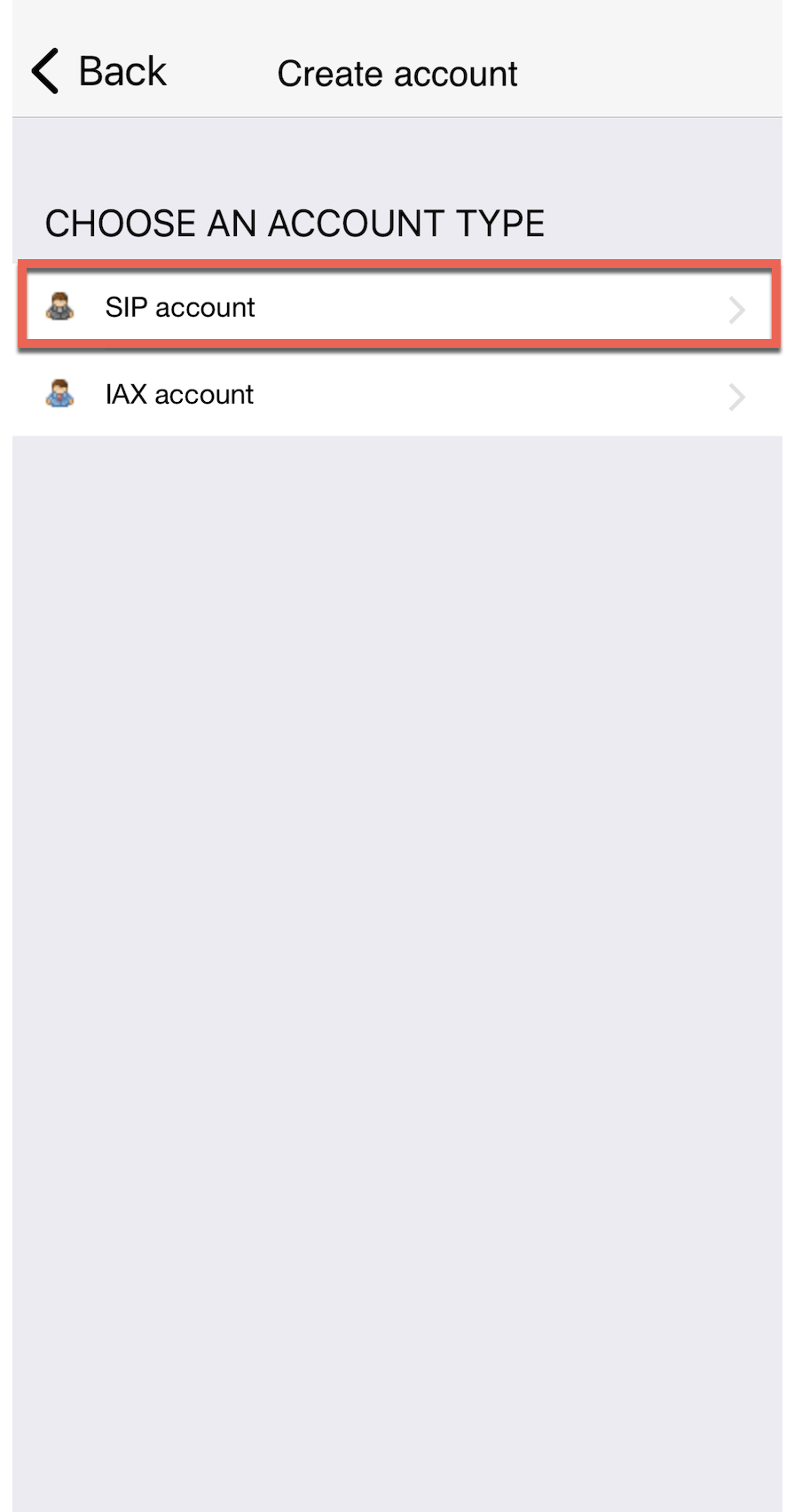
Task: Click the Create account title
Action: point(397,74)
